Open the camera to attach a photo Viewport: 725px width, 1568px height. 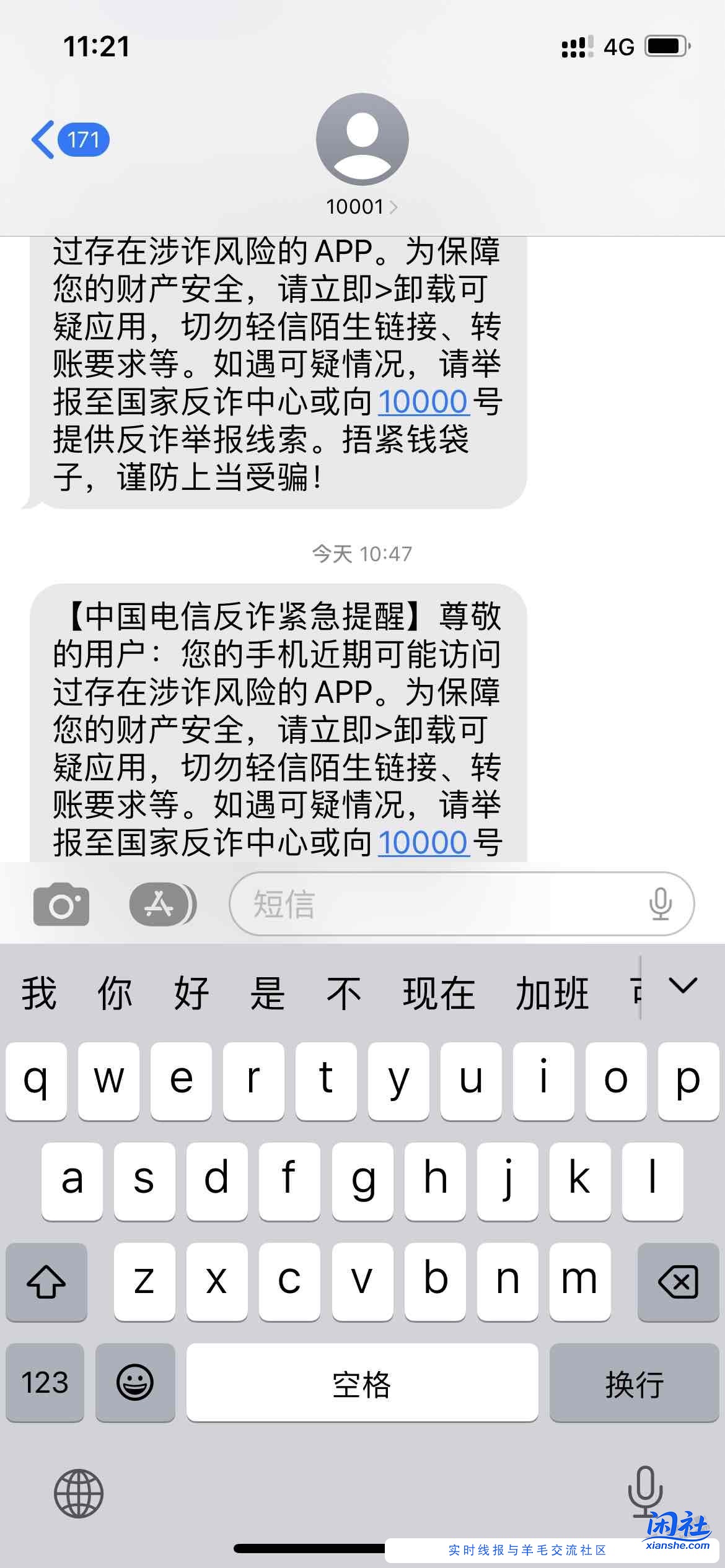pos(60,904)
